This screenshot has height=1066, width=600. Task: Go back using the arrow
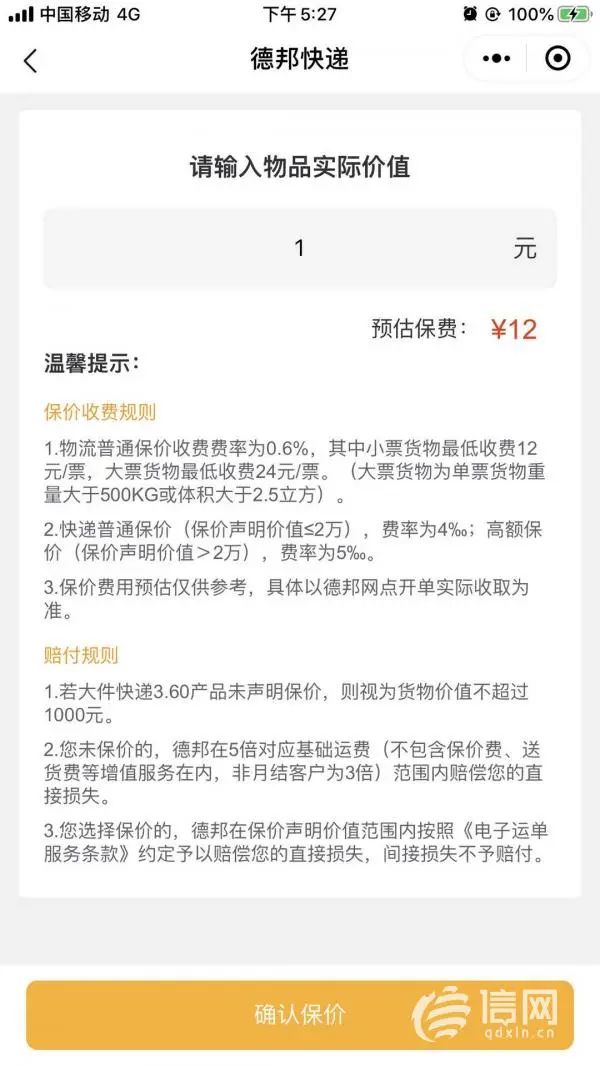pyautogui.click(x=30, y=60)
